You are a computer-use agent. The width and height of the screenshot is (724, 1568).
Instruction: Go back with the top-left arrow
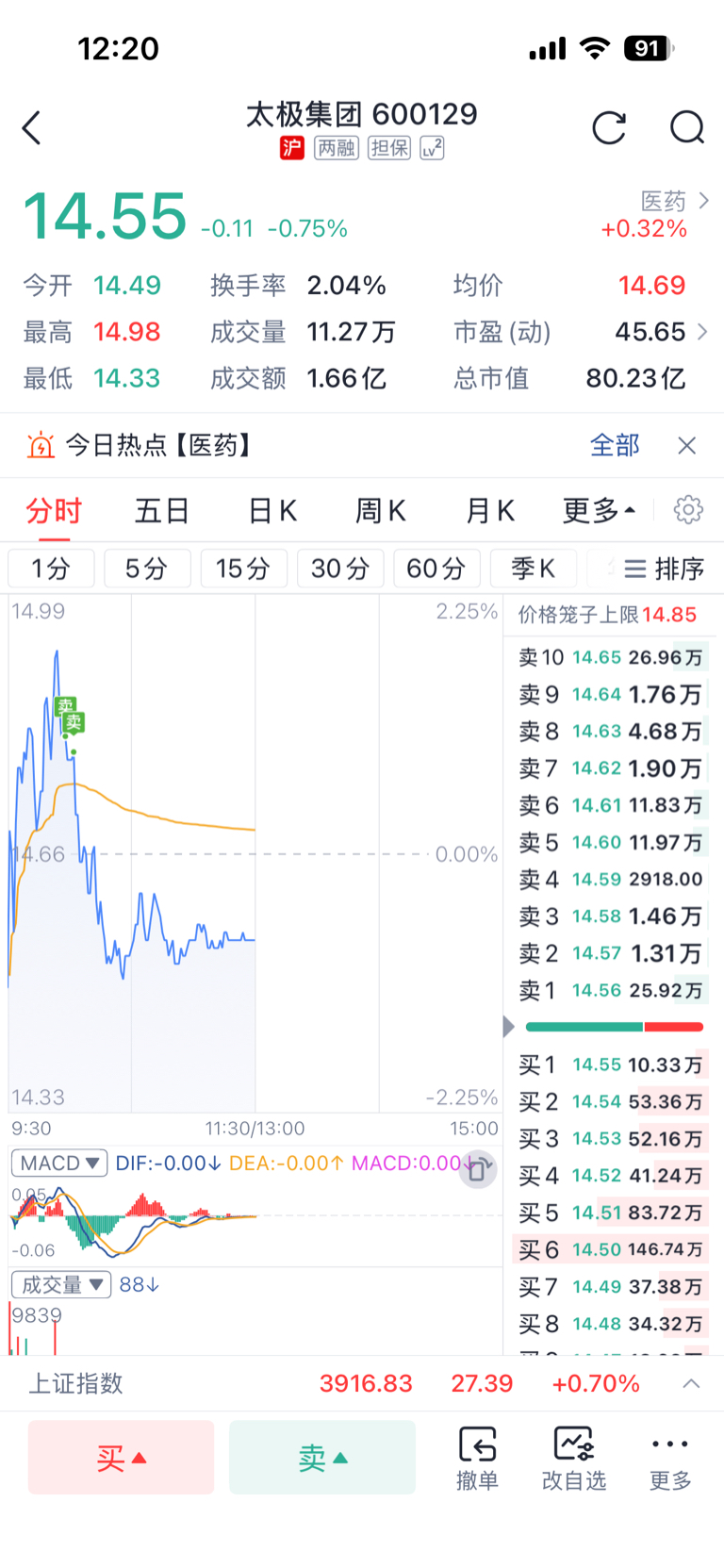[32, 128]
